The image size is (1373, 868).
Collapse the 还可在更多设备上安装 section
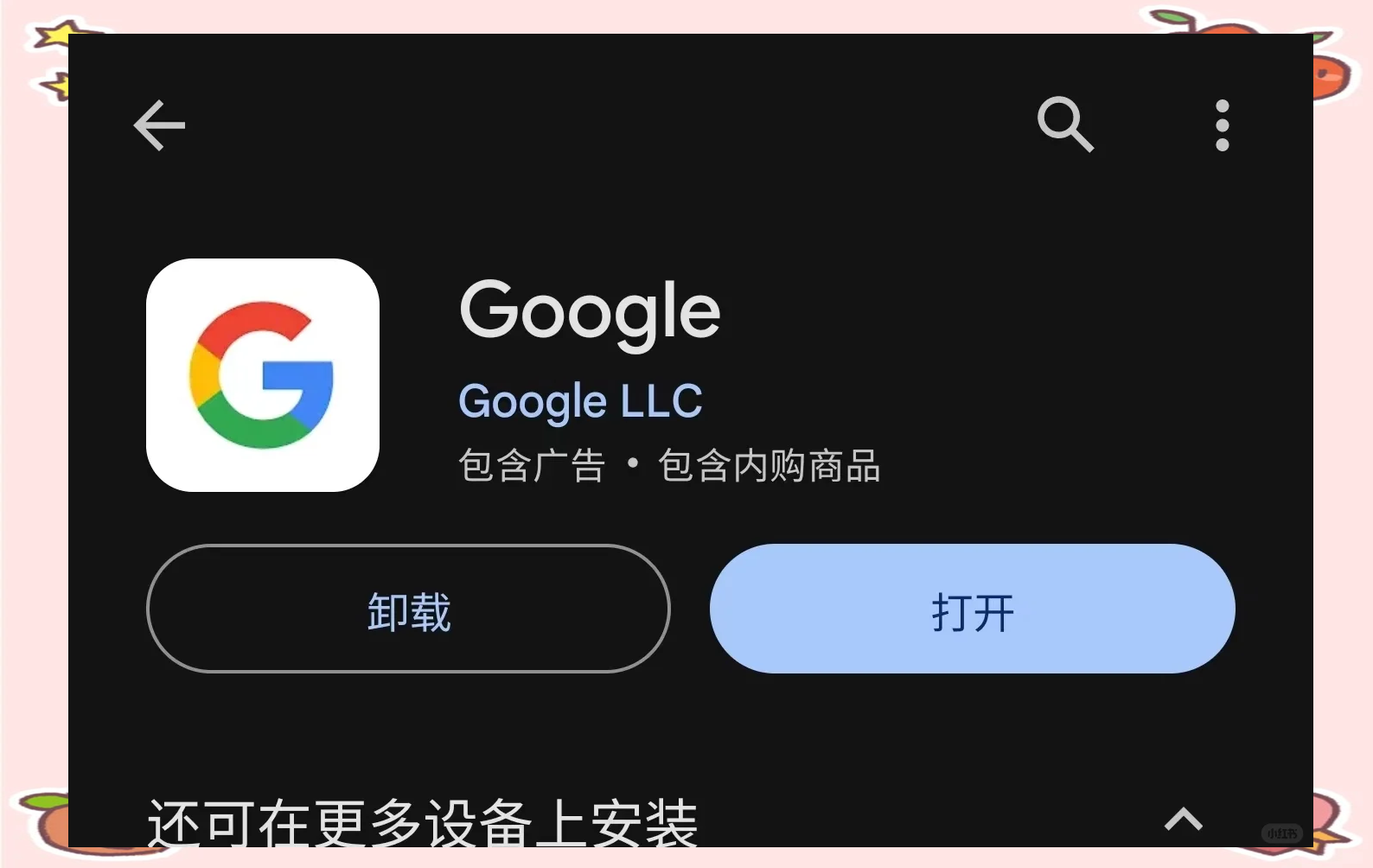(1183, 818)
